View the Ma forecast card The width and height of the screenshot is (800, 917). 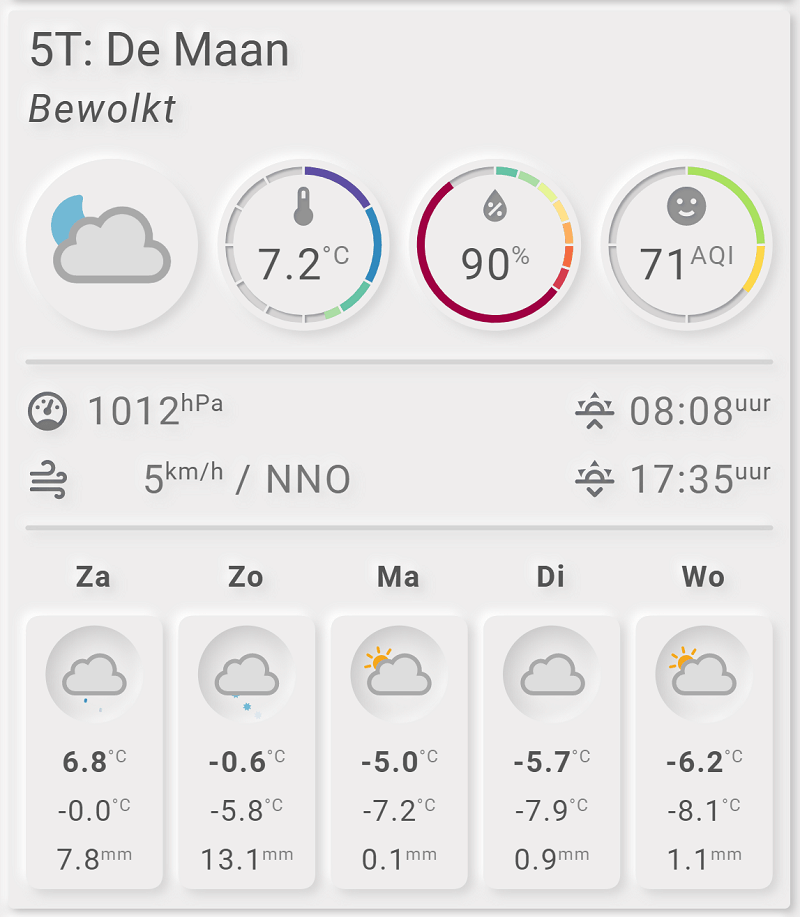399,750
